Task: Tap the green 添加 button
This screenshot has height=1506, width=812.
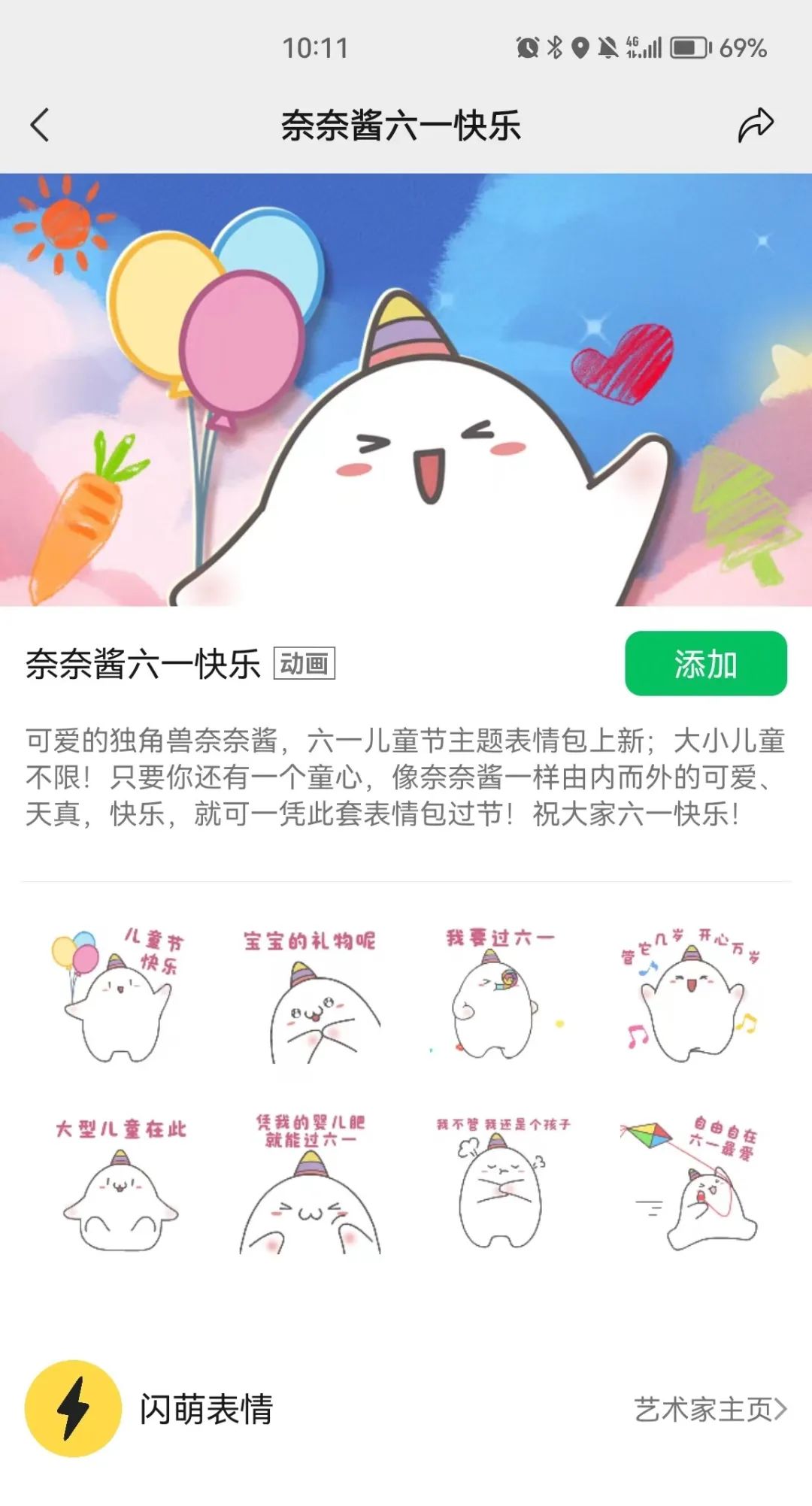Action: 705,664
